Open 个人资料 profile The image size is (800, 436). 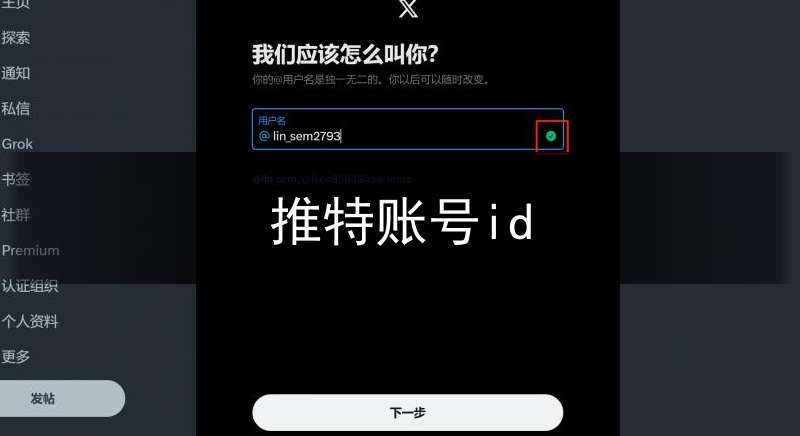tap(30, 322)
